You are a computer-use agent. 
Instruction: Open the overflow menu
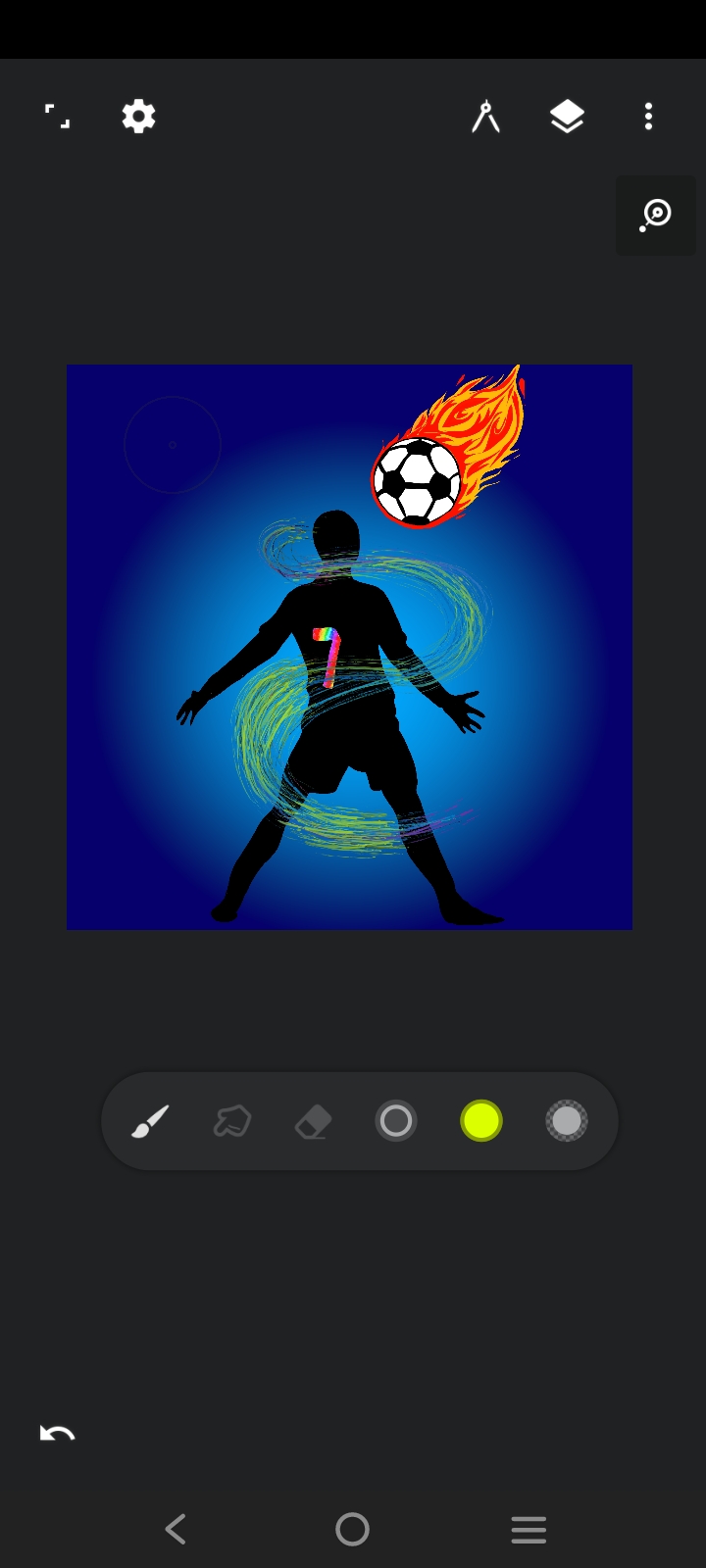click(x=648, y=117)
